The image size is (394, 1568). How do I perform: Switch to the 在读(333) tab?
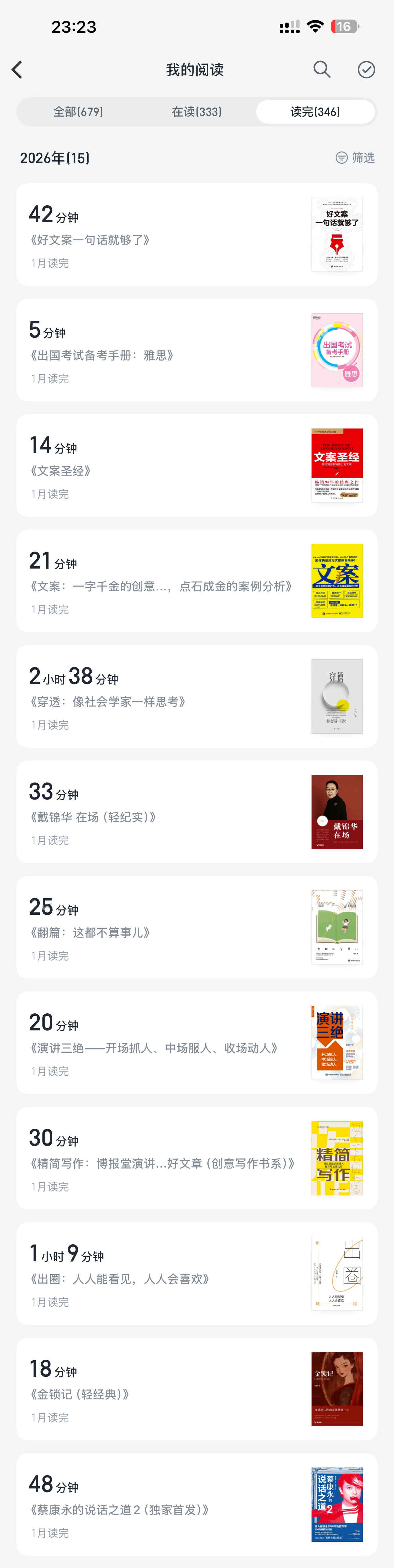197,112
